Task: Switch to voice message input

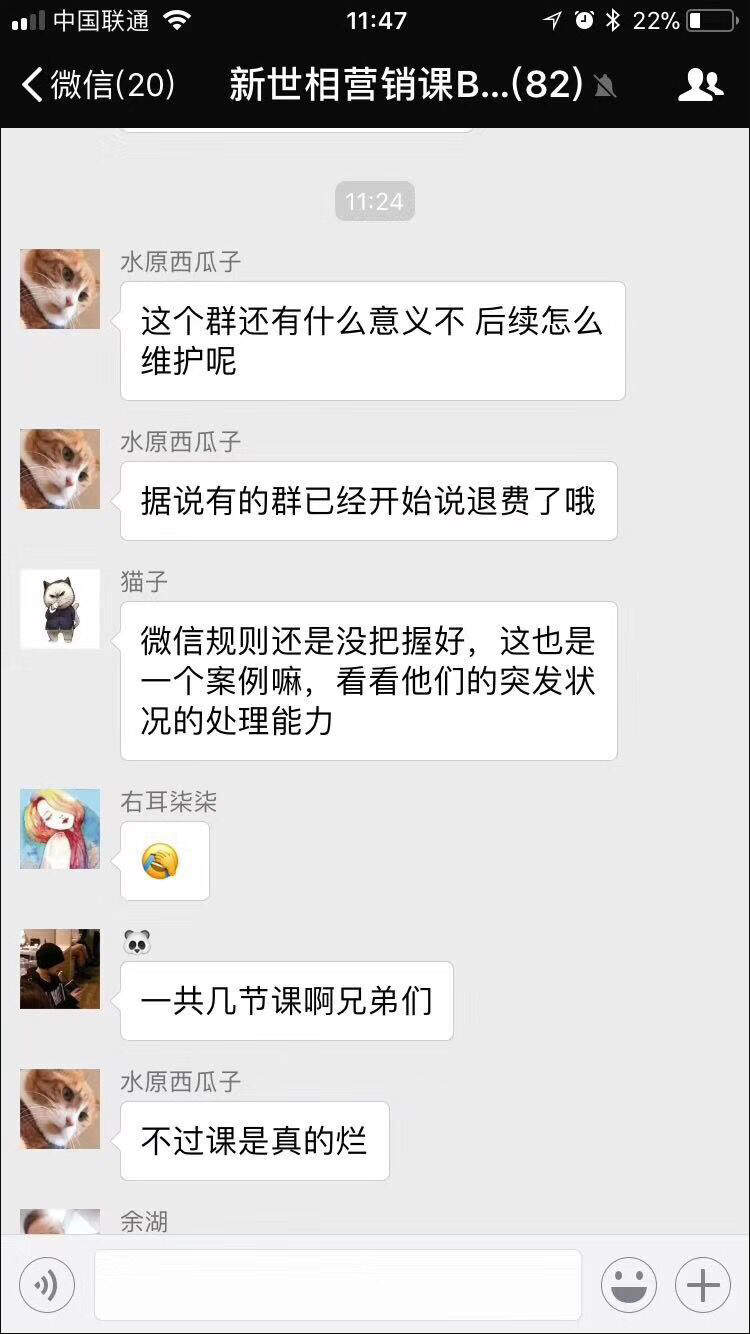Action: click(47, 1285)
